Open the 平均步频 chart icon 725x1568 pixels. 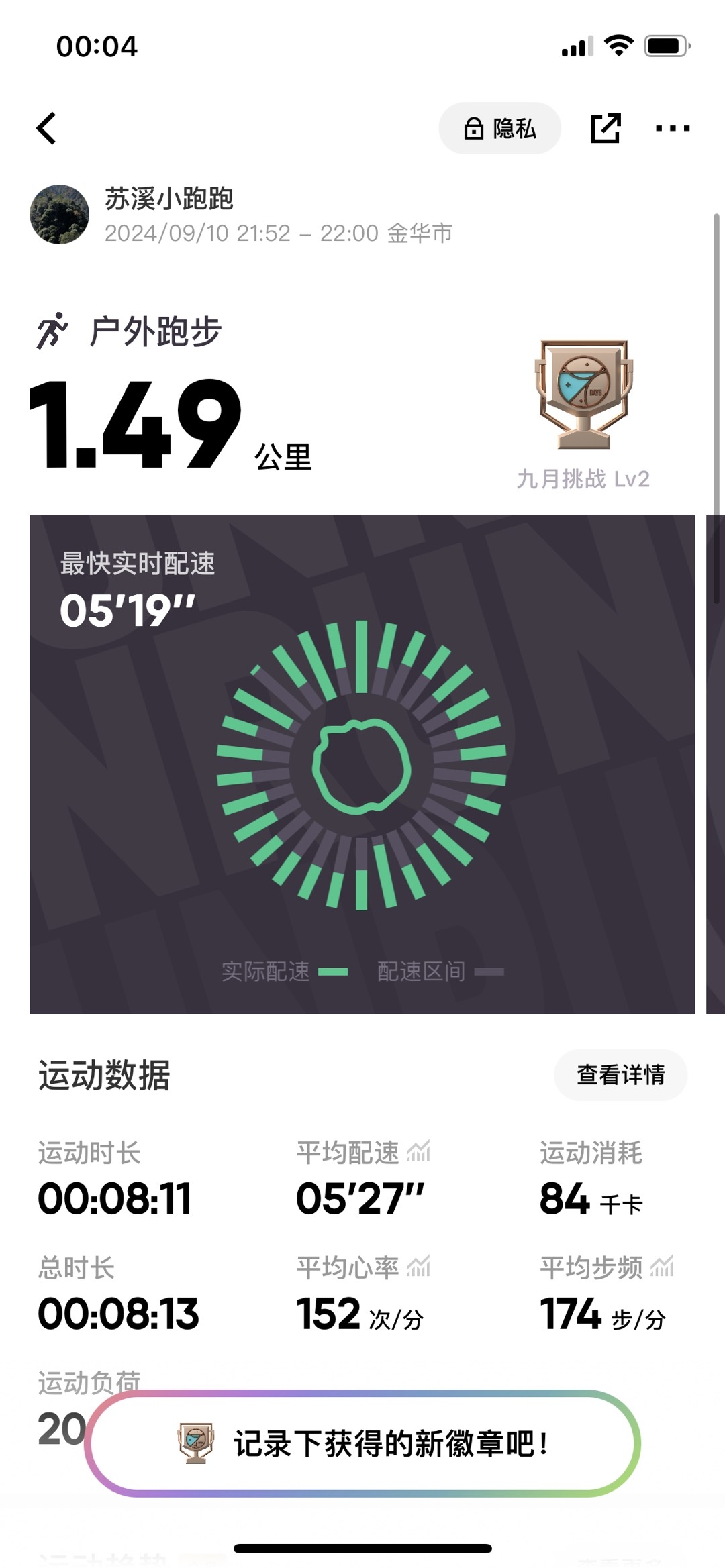tap(662, 1267)
